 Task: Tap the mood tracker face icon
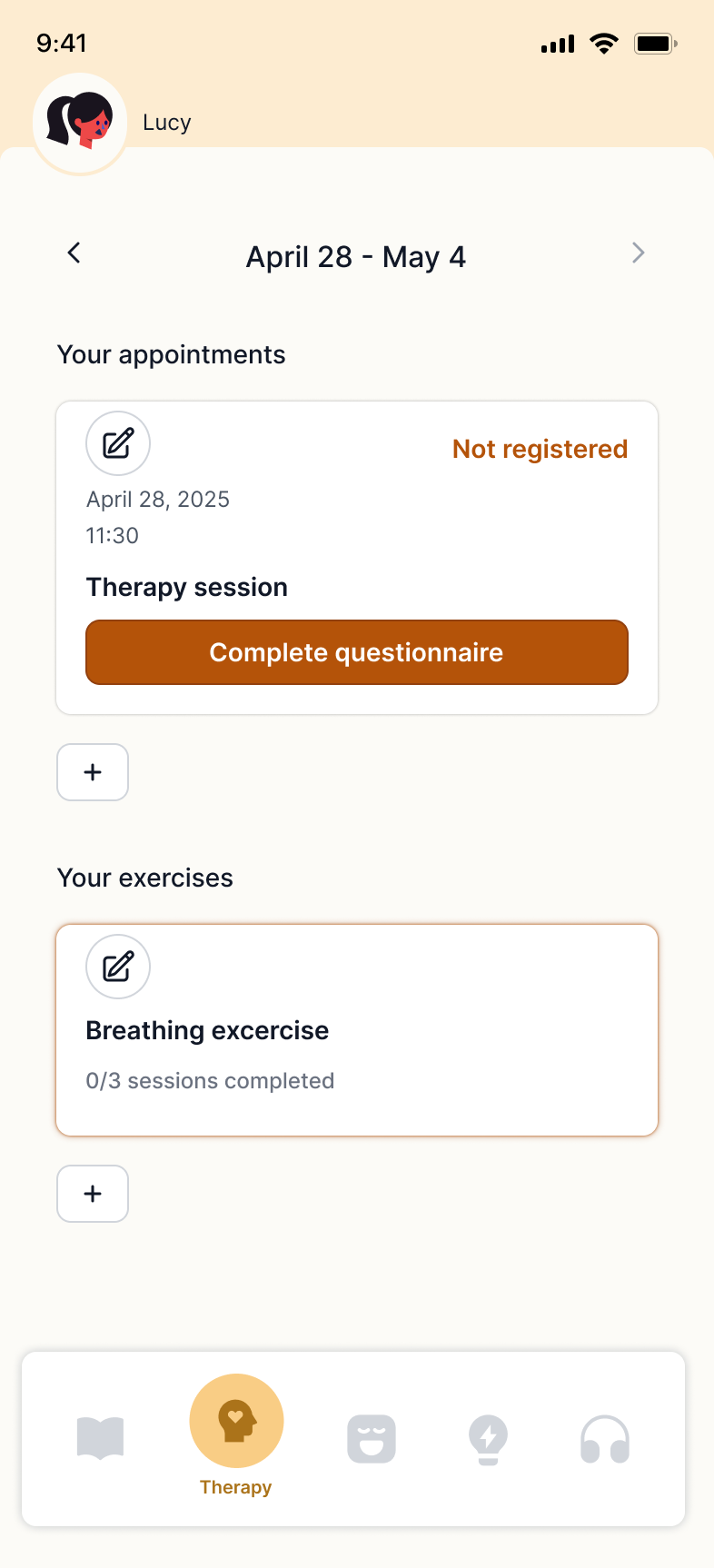[x=372, y=1438]
